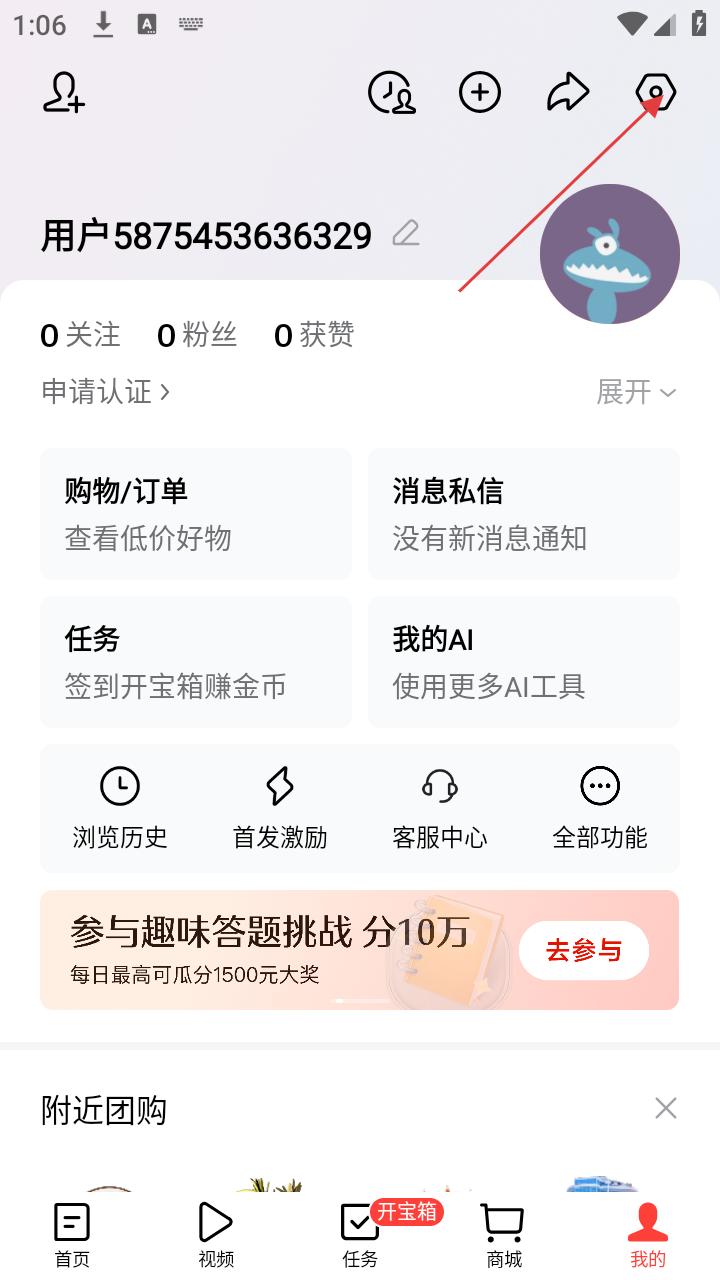
Task: Tap the share arrow icon
Action: (x=568, y=93)
